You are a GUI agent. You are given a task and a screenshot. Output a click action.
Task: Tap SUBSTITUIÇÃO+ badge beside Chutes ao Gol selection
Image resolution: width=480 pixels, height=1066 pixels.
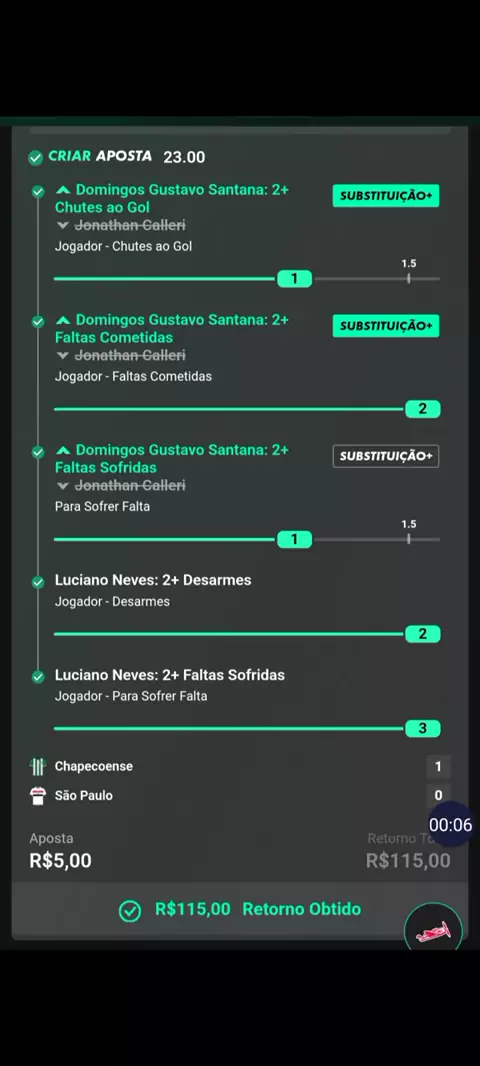click(385, 196)
